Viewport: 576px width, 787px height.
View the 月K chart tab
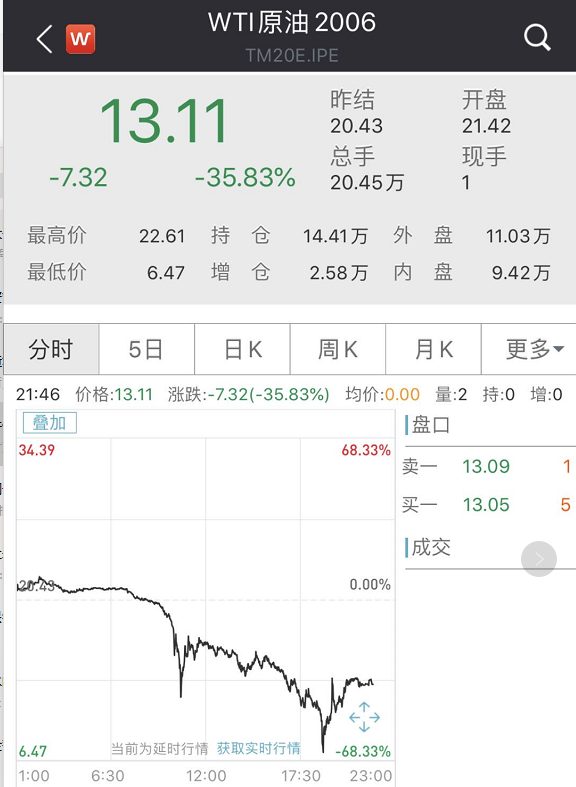(434, 349)
